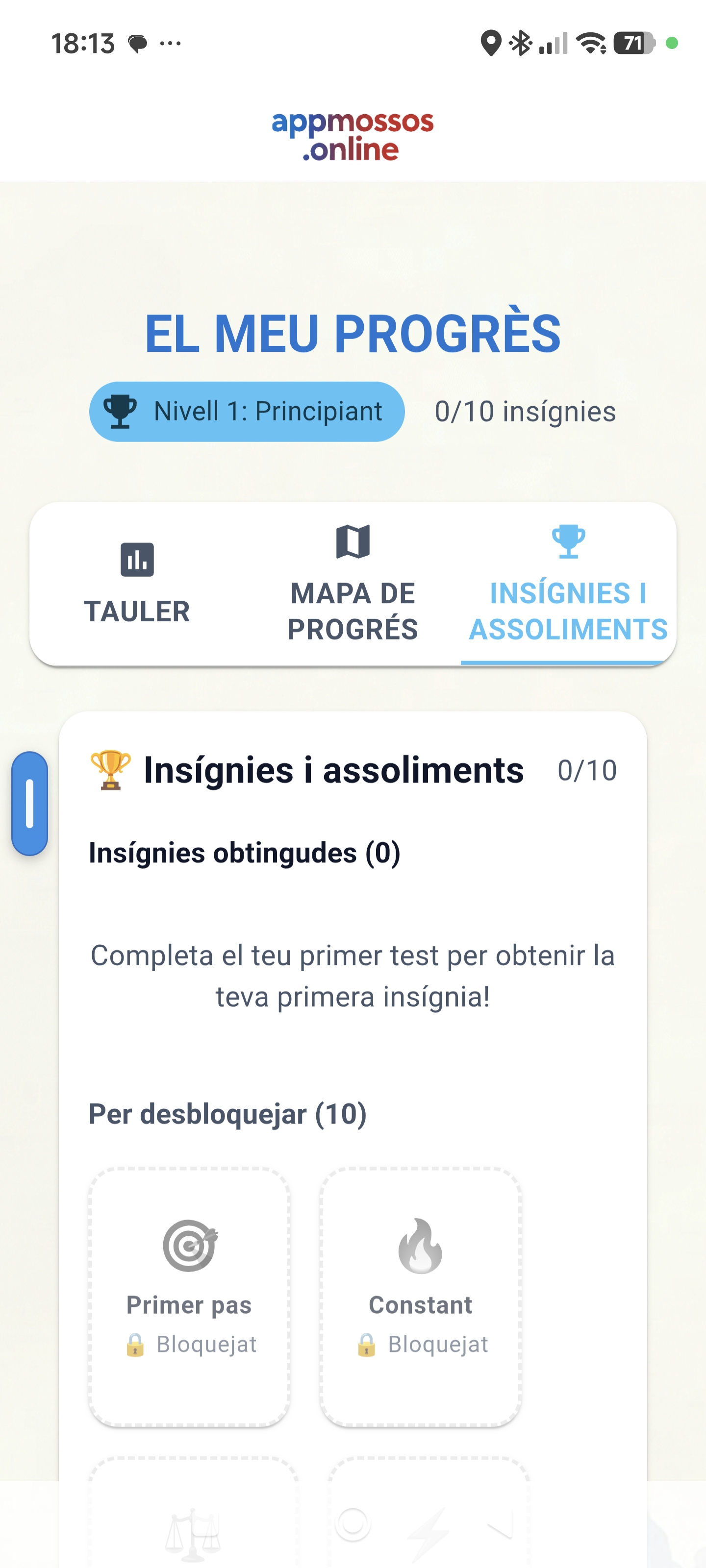
Task: Click the lock icon on the Constant badge
Action: pyautogui.click(x=368, y=1345)
